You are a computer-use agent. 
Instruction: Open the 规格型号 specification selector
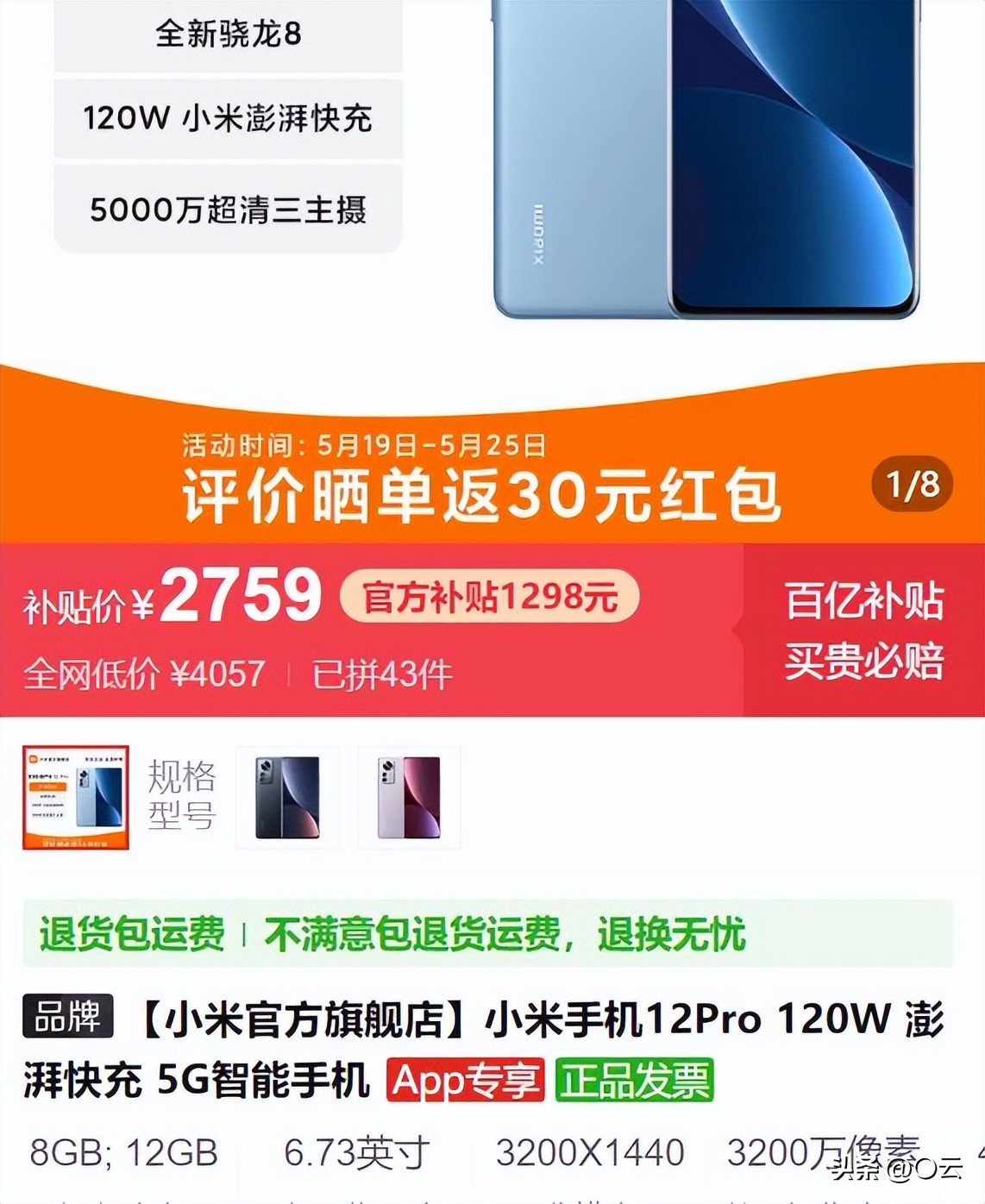(x=181, y=795)
